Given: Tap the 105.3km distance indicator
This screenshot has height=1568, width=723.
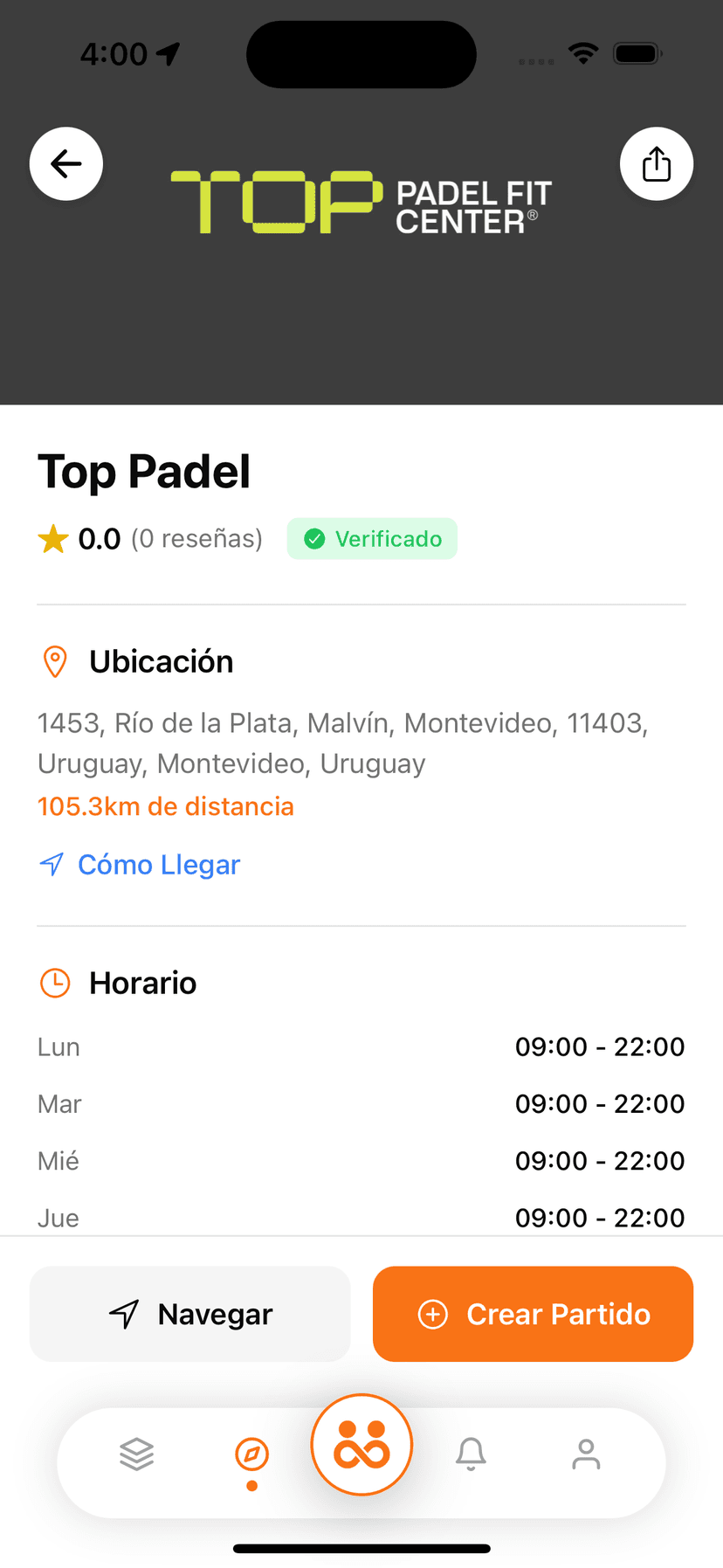Looking at the screenshot, I should click(165, 806).
